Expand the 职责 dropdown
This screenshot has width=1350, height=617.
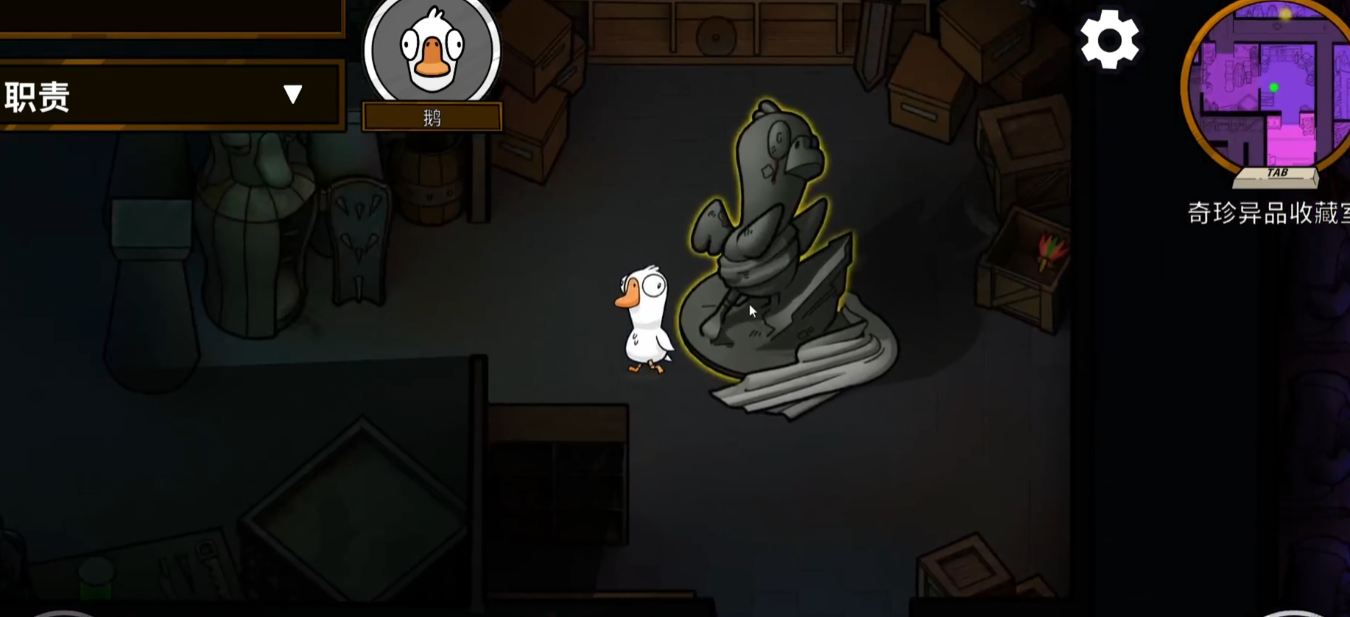tap(292, 95)
